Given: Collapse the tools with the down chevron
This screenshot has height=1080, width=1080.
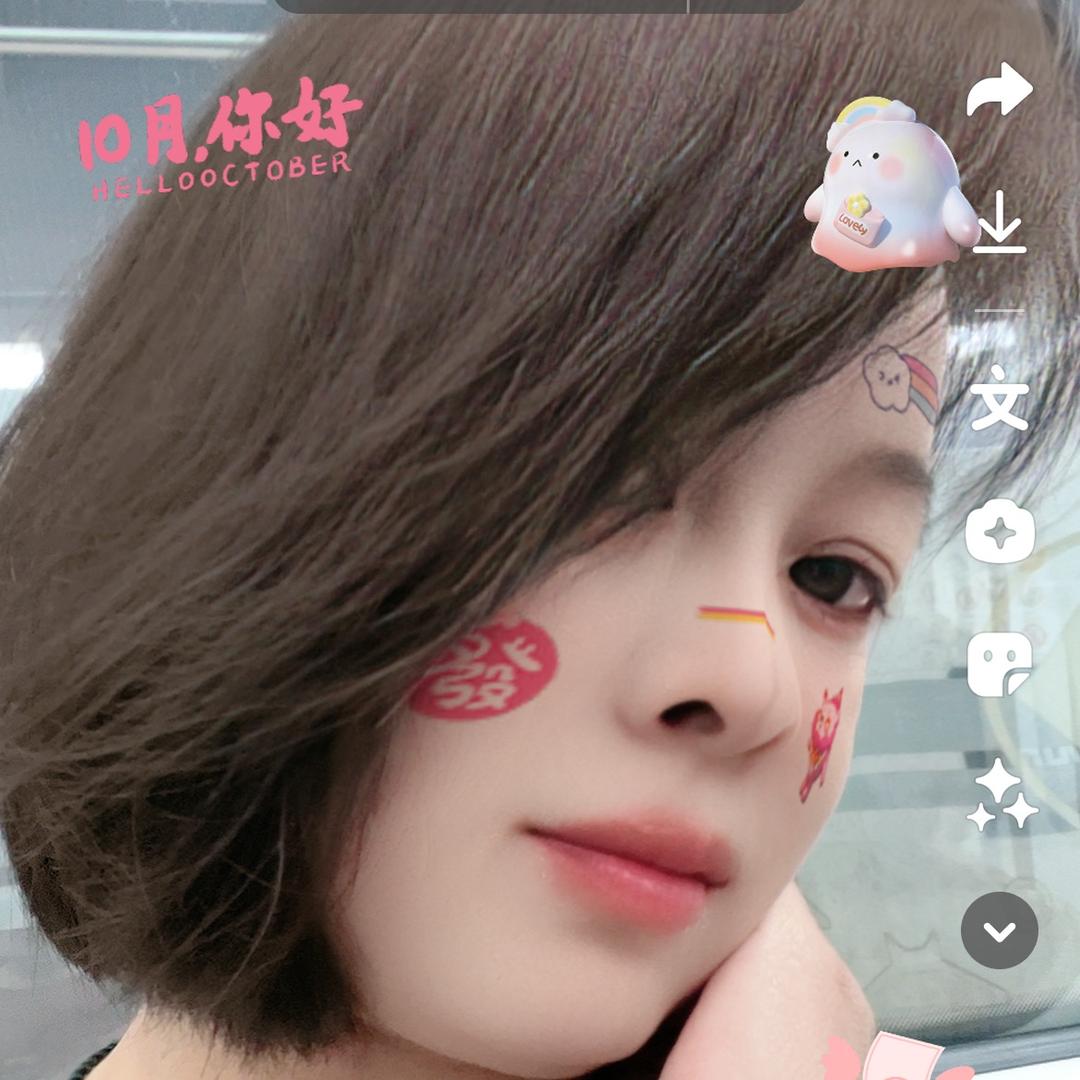Looking at the screenshot, I should 999,930.
